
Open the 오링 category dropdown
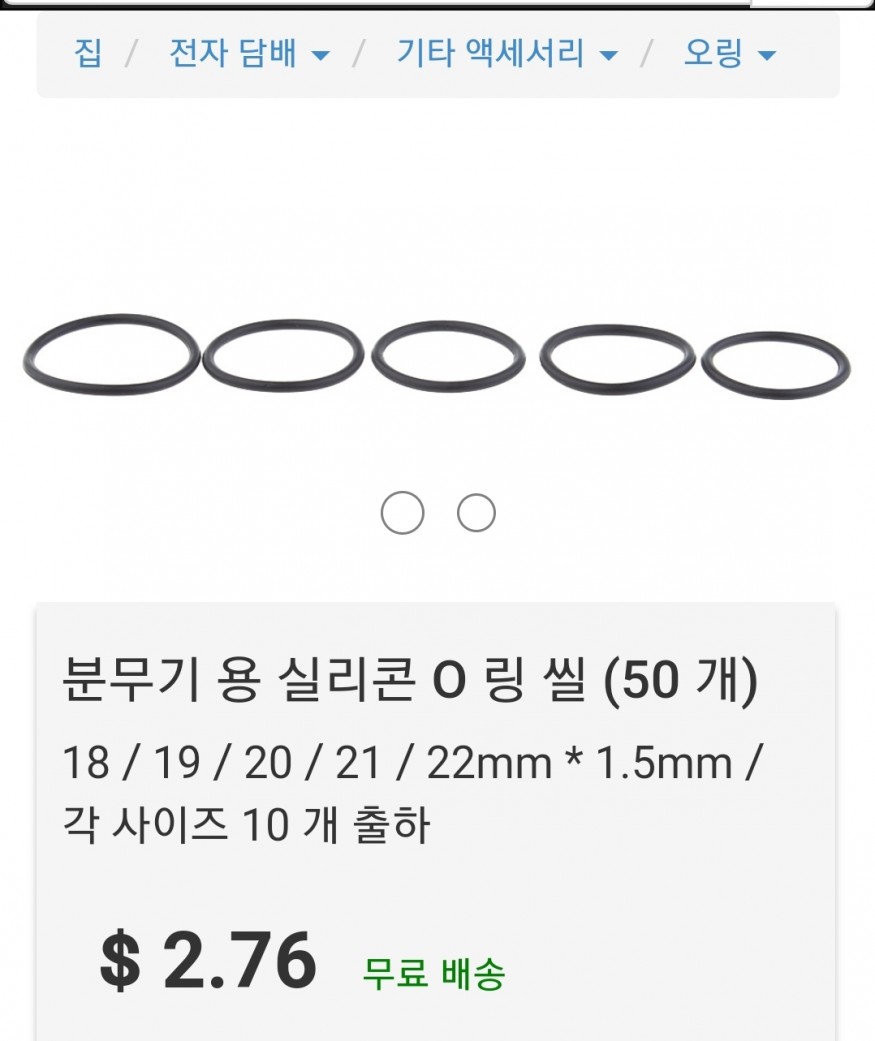[x=730, y=53]
